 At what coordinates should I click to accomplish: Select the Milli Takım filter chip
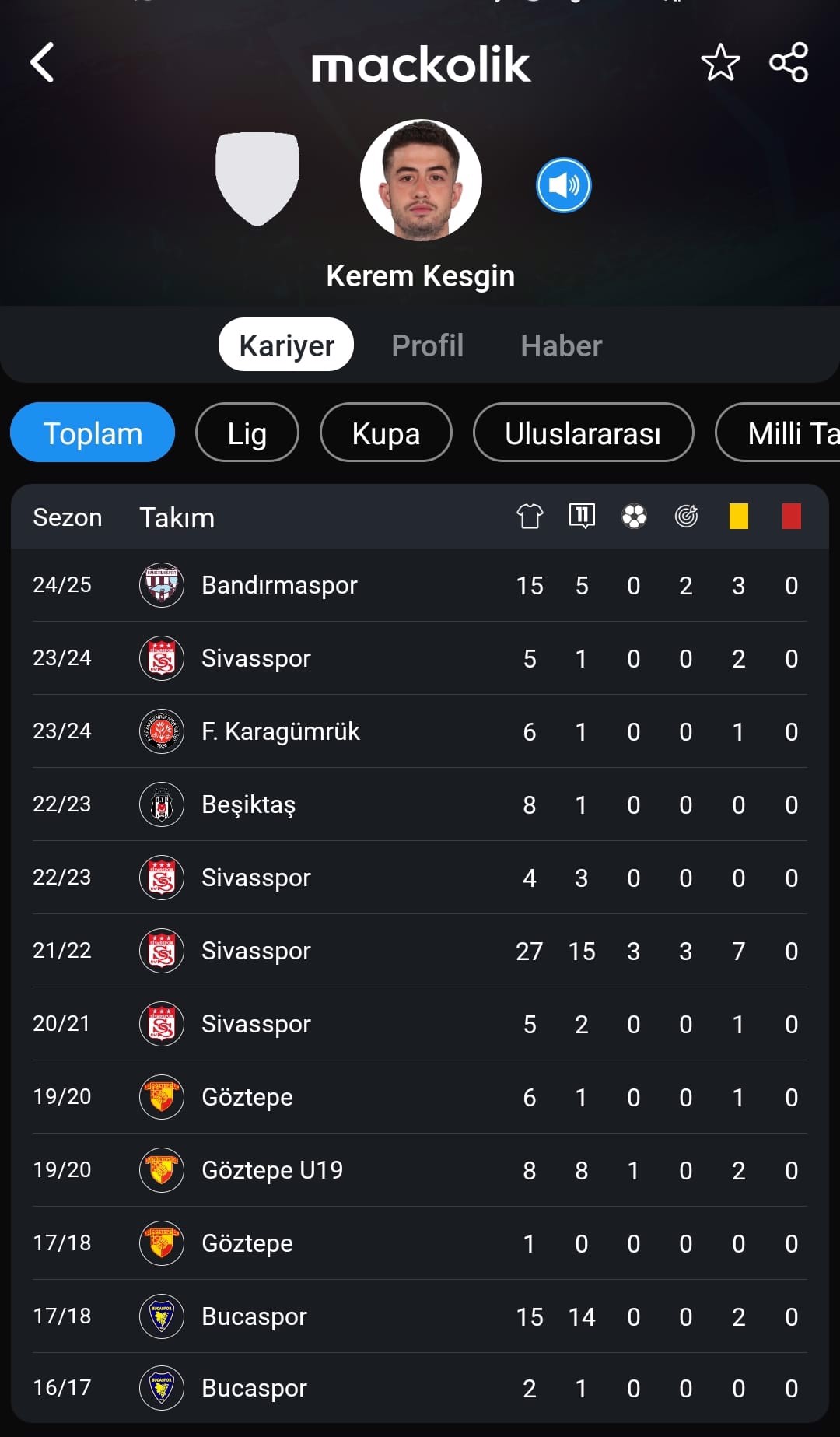pyautogui.click(x=778, y=433)
